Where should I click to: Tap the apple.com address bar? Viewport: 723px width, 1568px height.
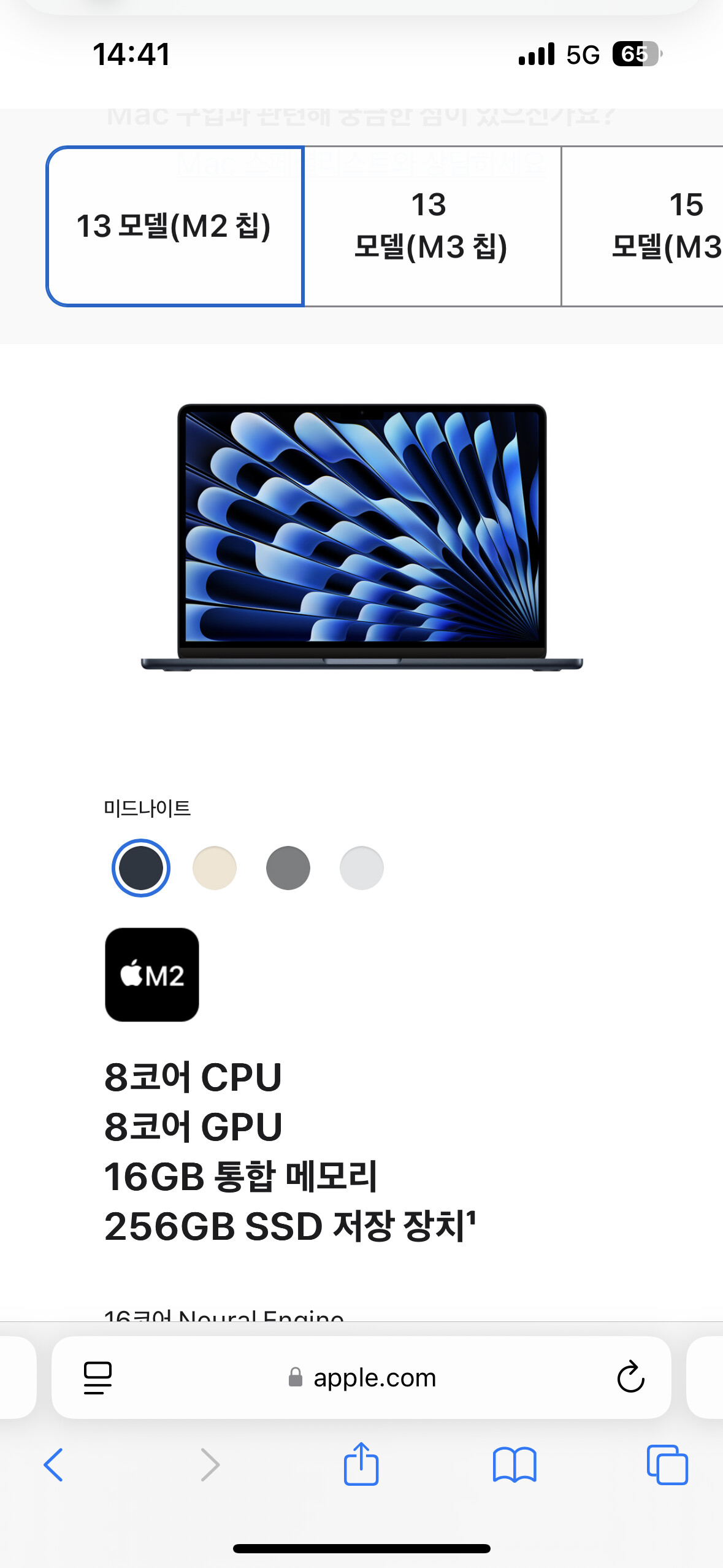point(362,1377)
